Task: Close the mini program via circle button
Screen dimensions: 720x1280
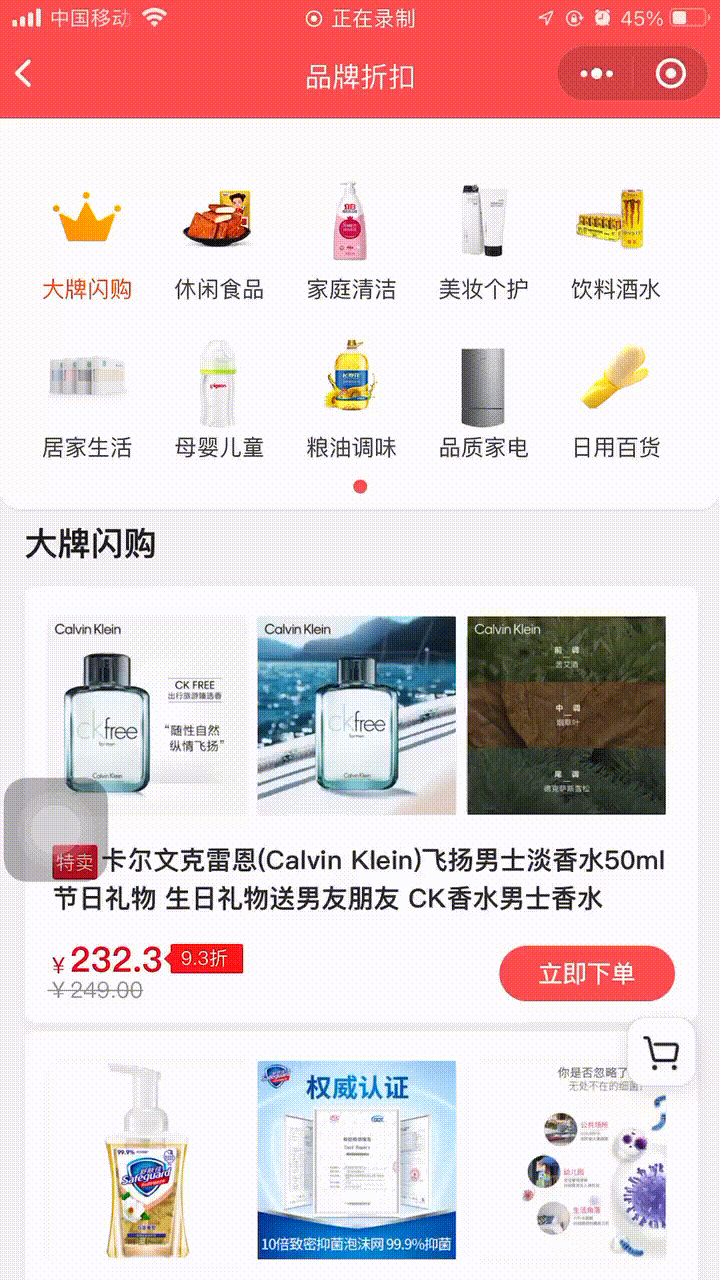Action: [670, 74]
